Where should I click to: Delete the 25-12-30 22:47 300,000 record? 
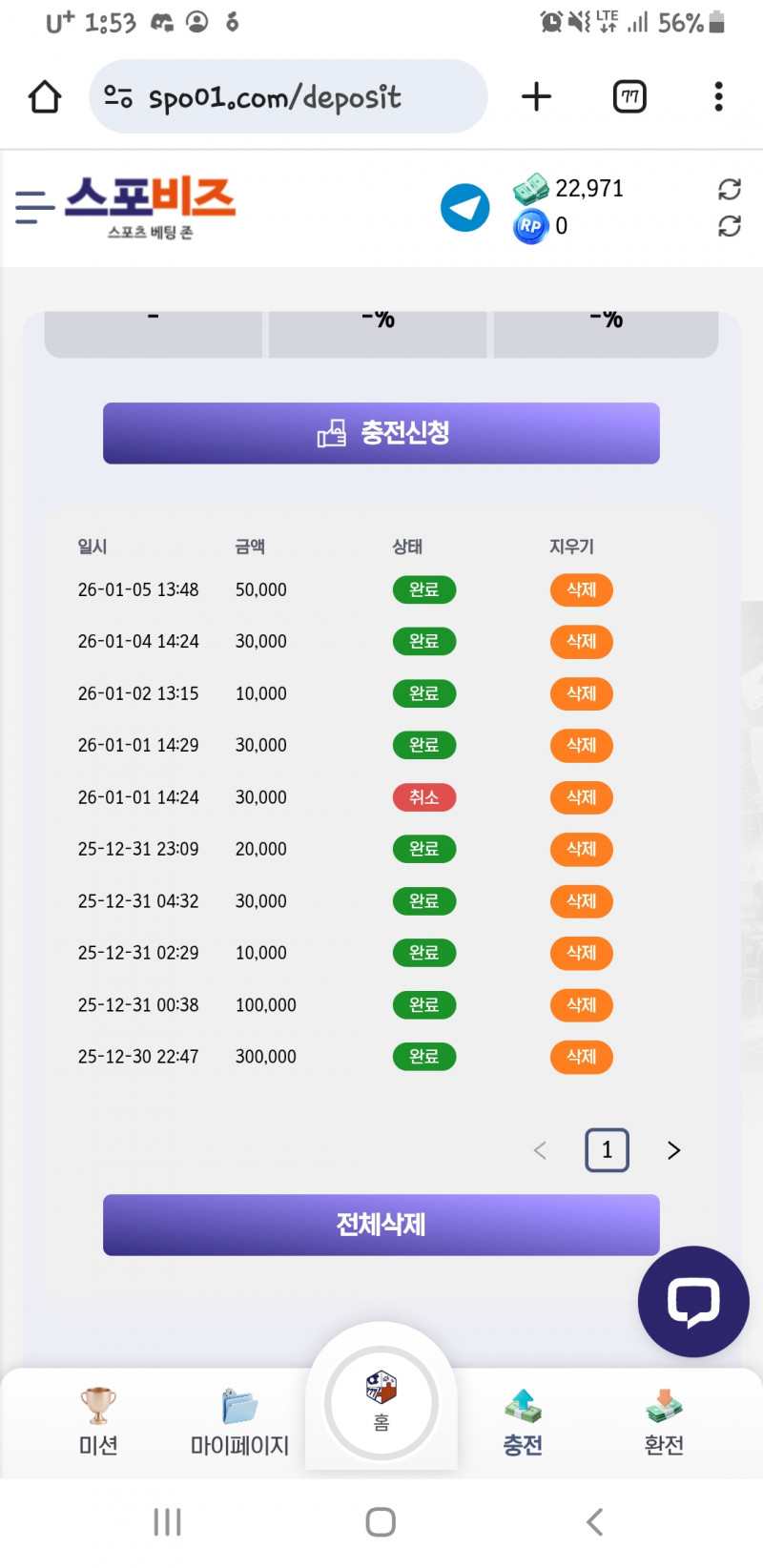(581, 1057)
